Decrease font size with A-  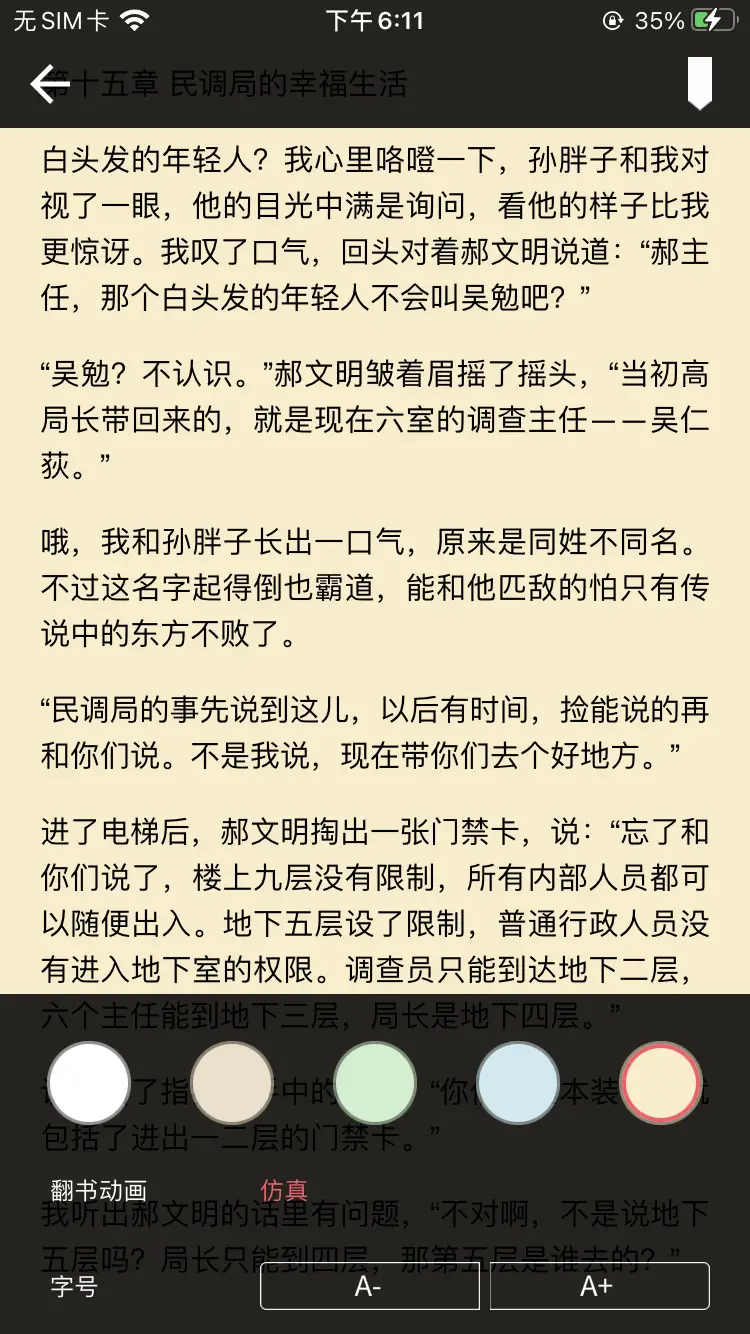click(369, 1286)
